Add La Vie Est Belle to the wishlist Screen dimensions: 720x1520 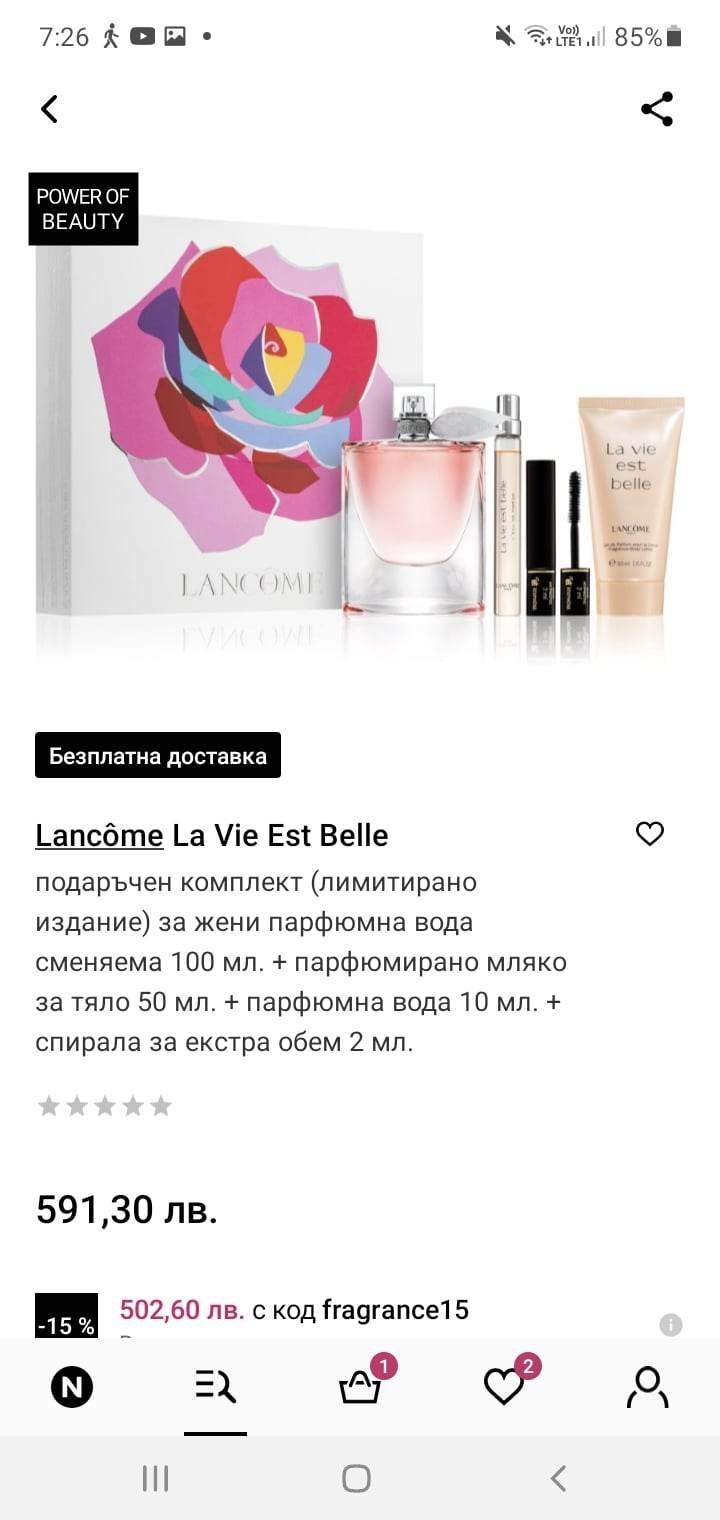pyautogui.click(x=650, y=833)
